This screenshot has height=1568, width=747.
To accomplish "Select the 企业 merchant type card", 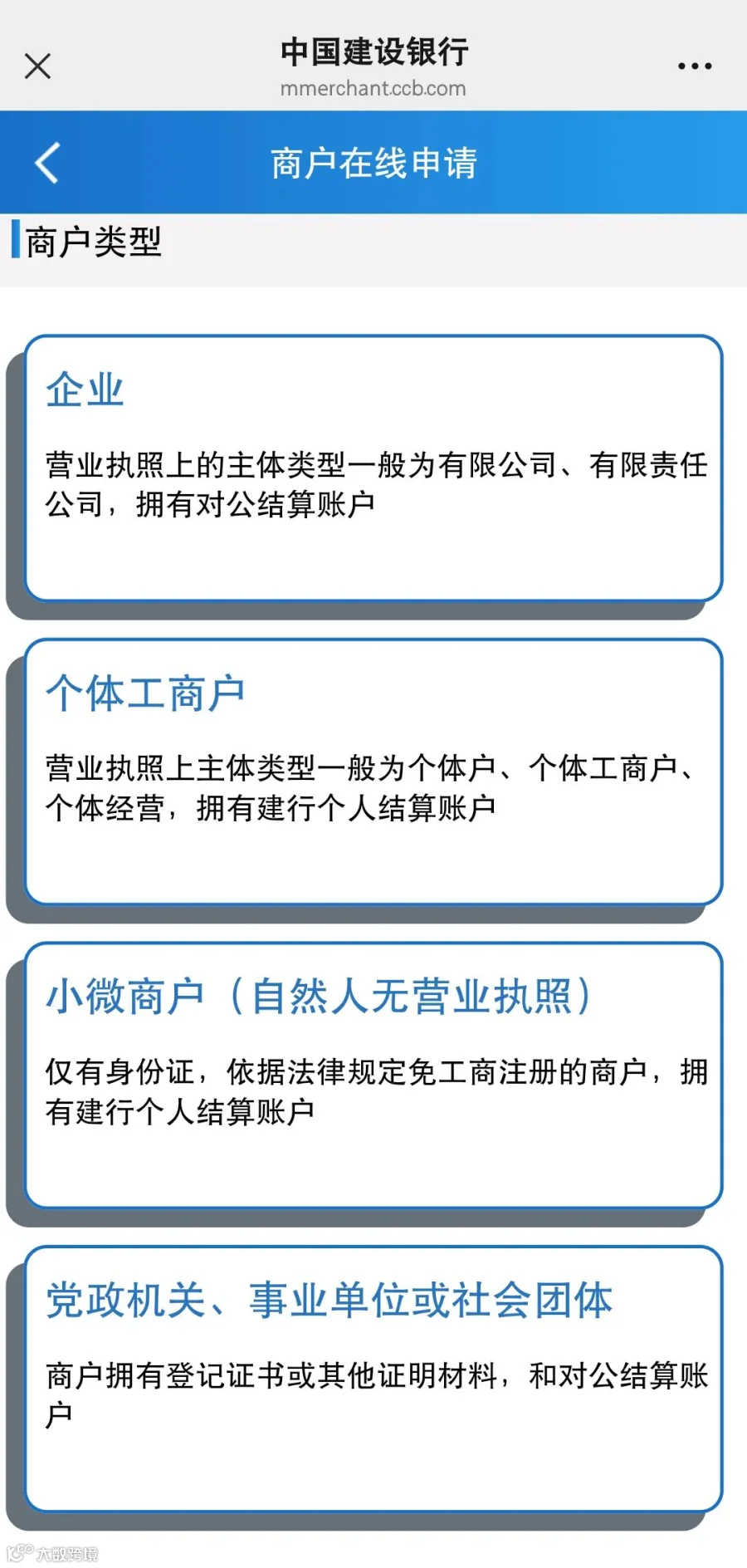I will (x=373, y=468).
